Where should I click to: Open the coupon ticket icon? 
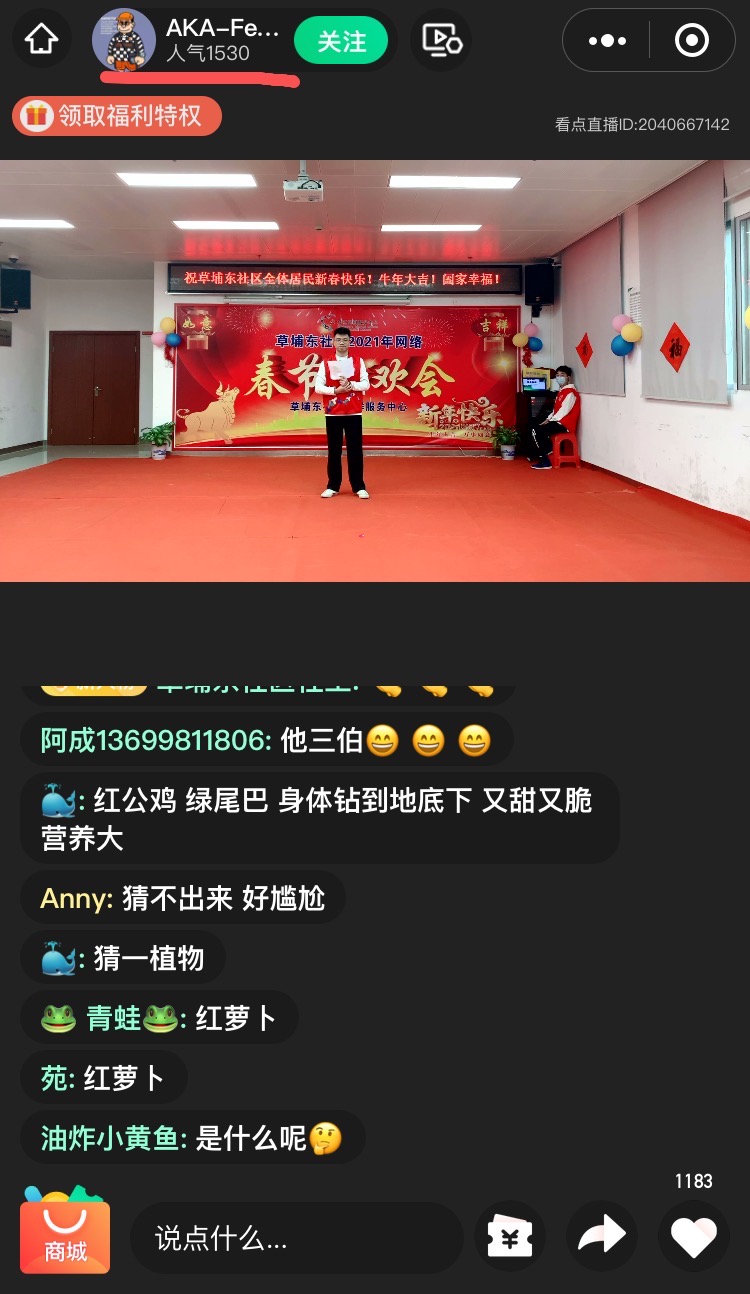(509, 1237)
